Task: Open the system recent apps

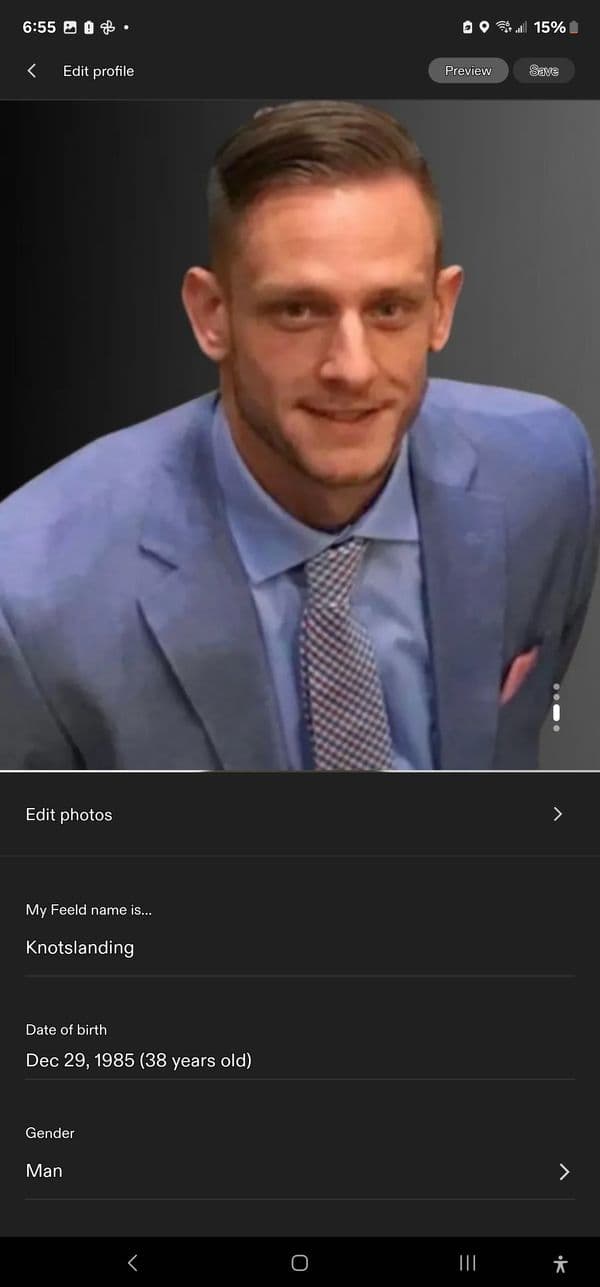Action: point(467,1263)
